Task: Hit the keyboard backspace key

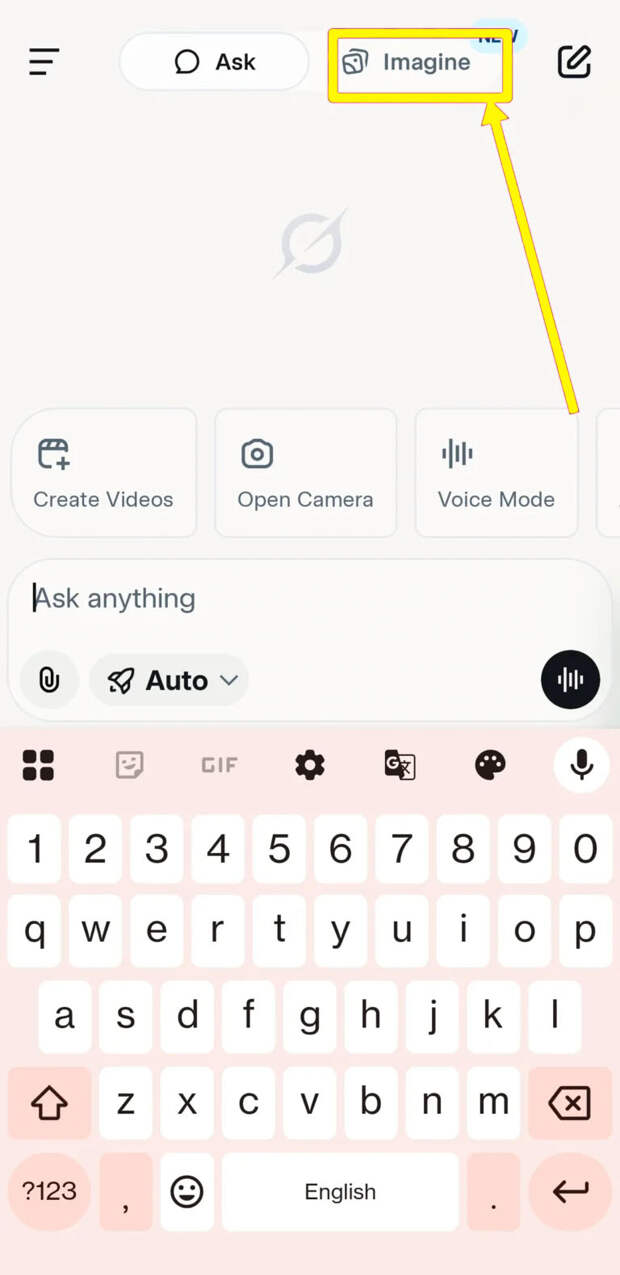Action: [x=569, y=1103]
